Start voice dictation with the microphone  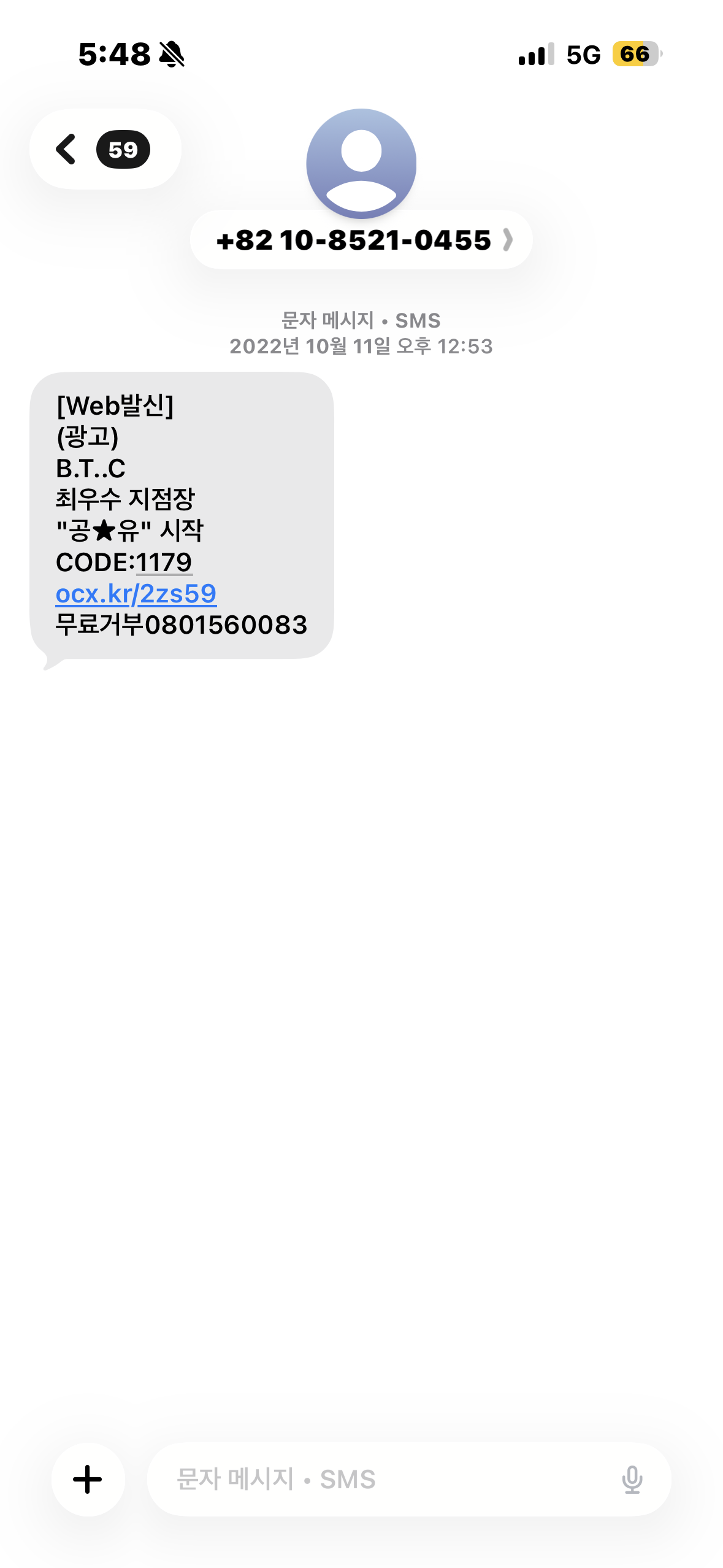(632, 1479)
